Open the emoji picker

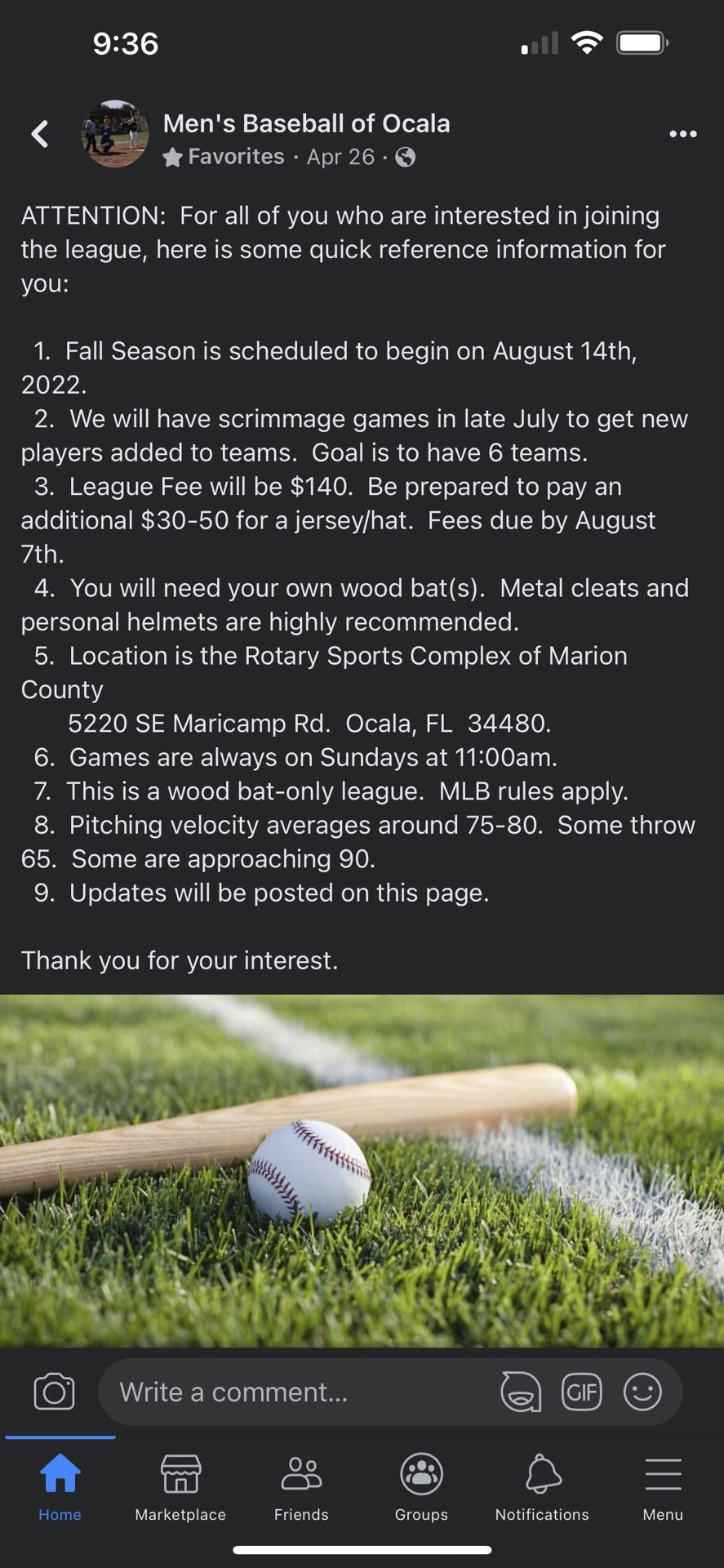click(643, 1392)
